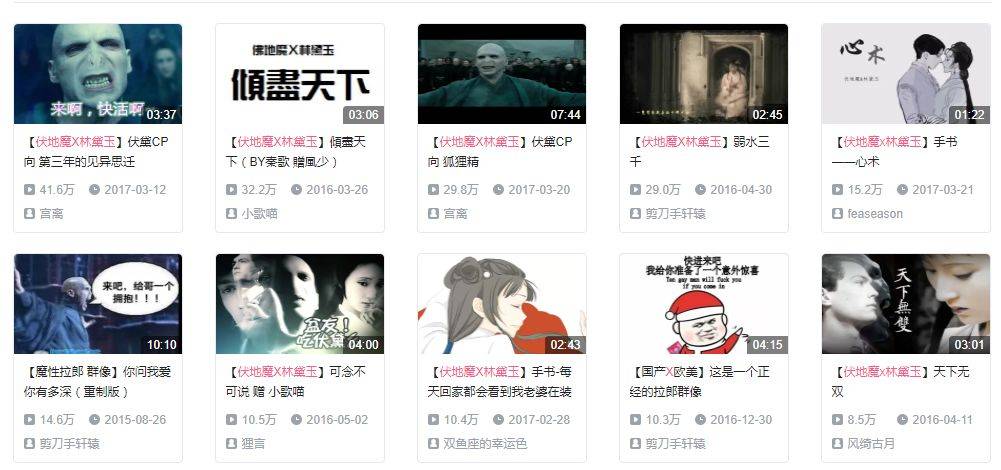Visit uploader feaseason's profile
This screenshot has width=1001, height=470.
(x=874, y=213)
